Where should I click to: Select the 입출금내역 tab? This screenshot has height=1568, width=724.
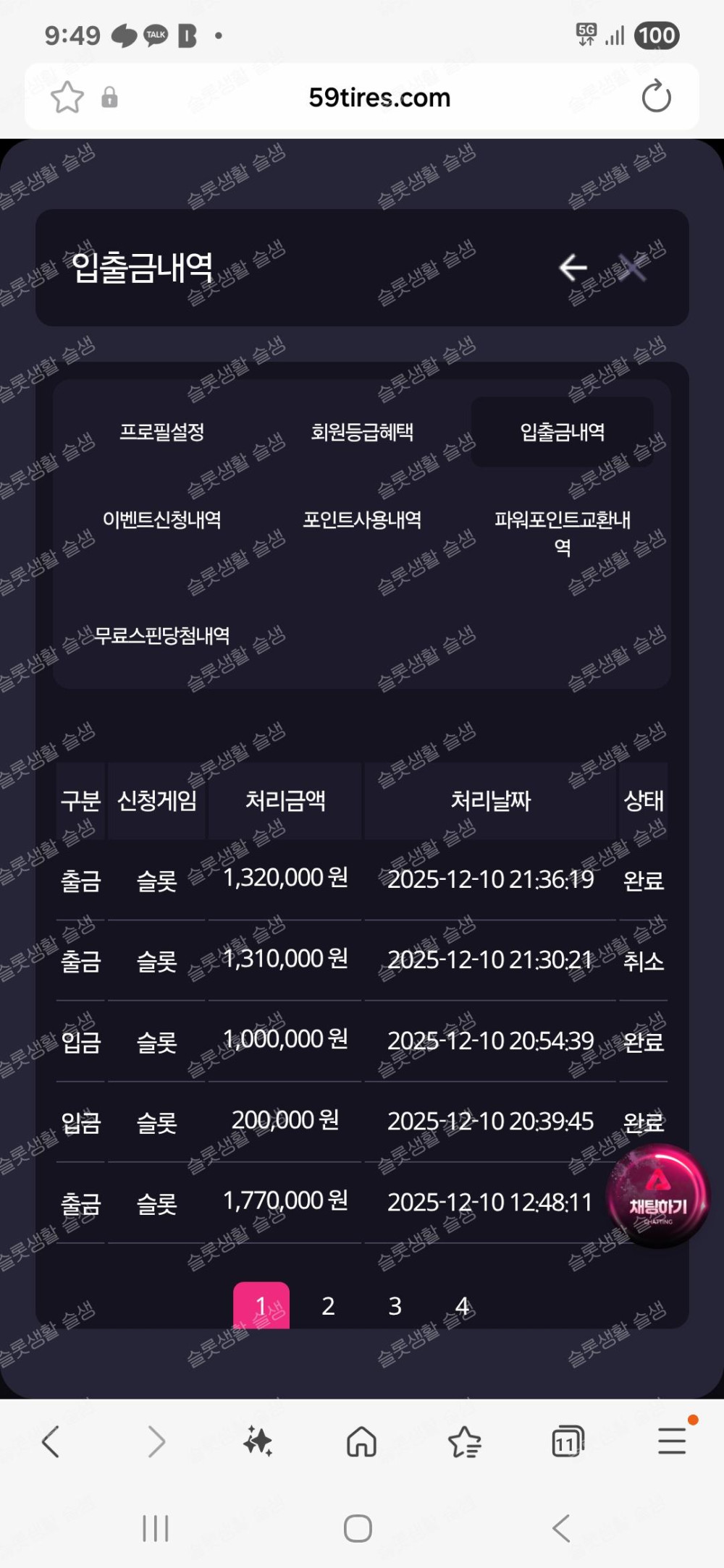(x=563, y=432)
